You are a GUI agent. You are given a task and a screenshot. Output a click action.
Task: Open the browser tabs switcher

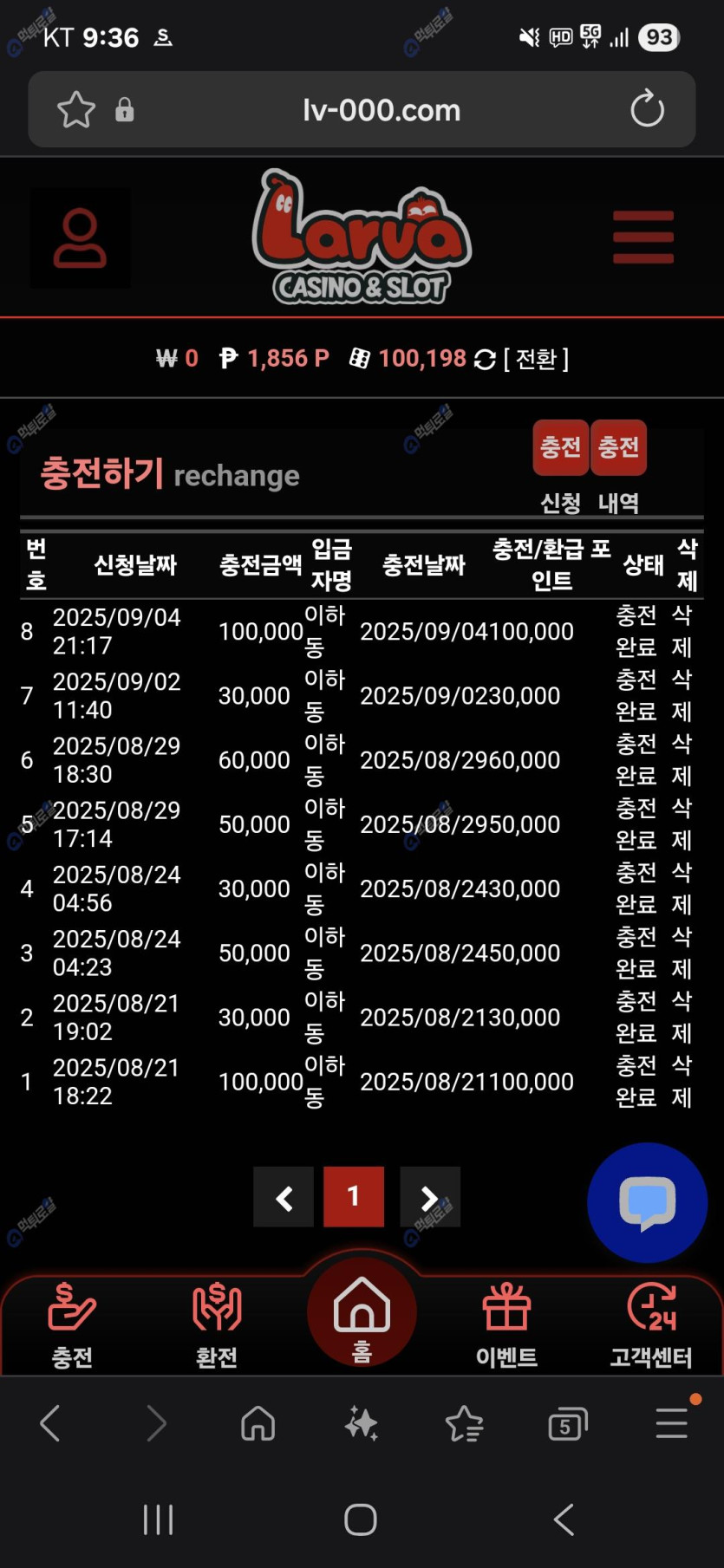click(567, 1423)
